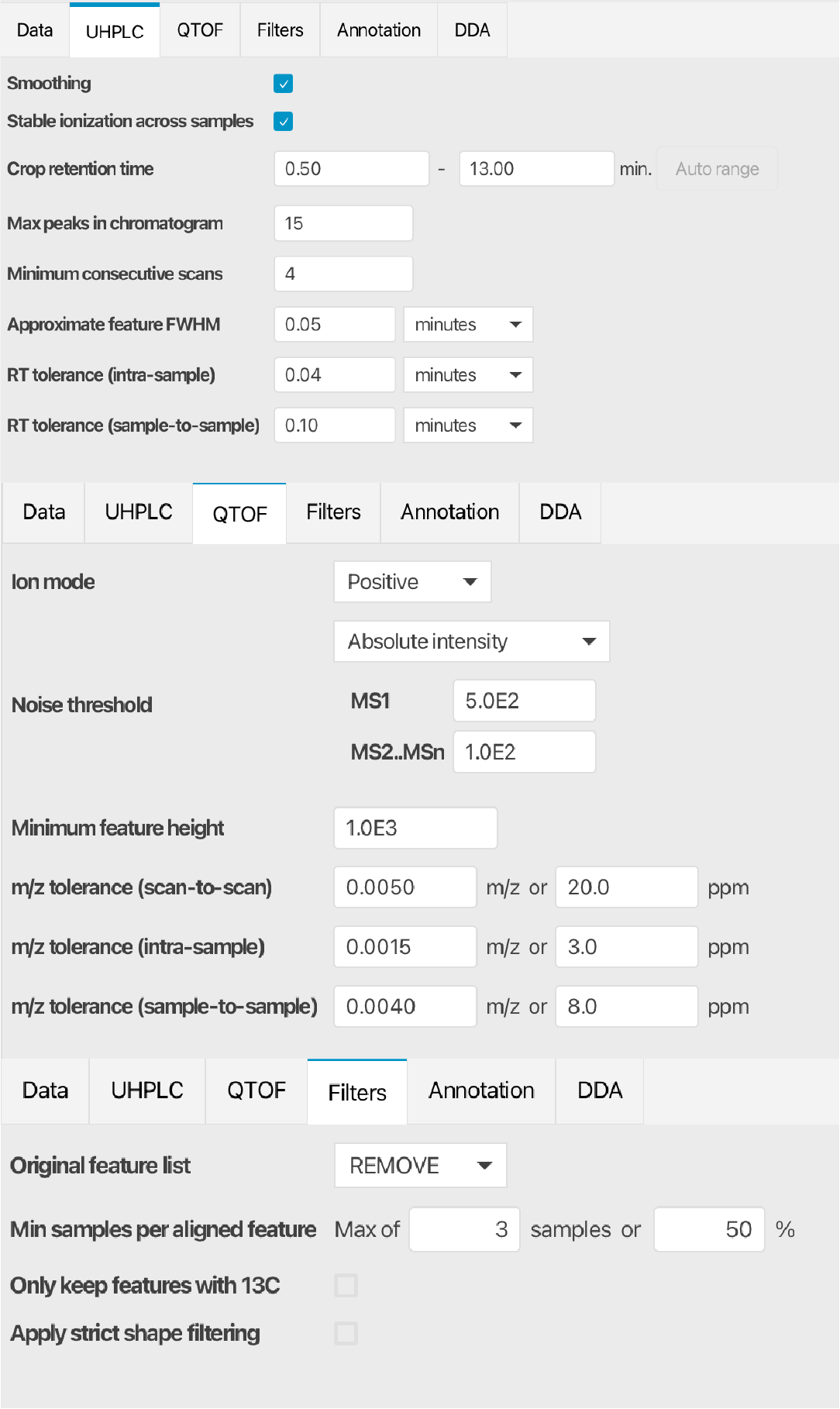The height and width of the screenshot is (1409, 840).
Task: Enable Only keep features with 13C
Action: 346,1286
